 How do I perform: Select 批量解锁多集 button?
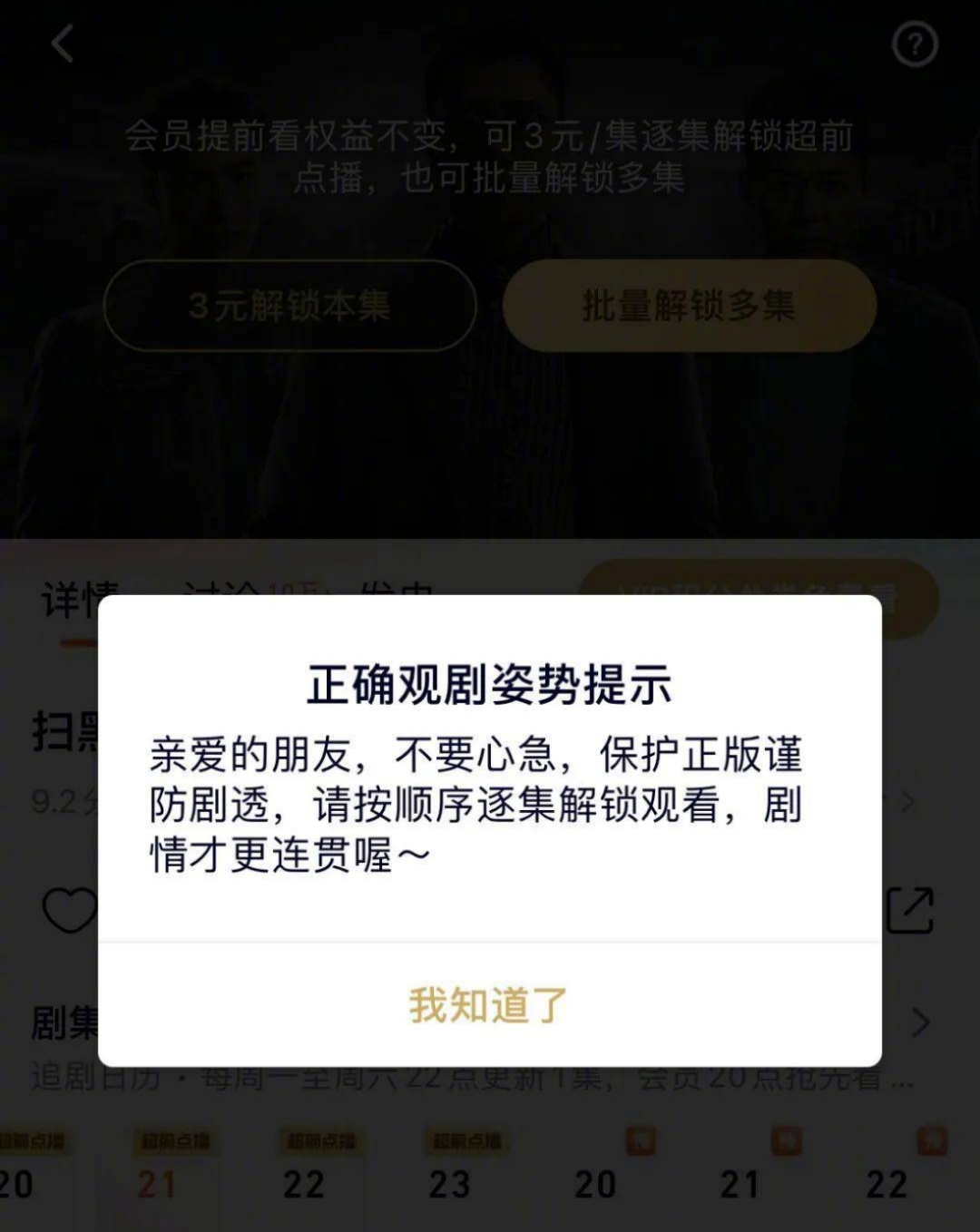click(x=689, y=306)
